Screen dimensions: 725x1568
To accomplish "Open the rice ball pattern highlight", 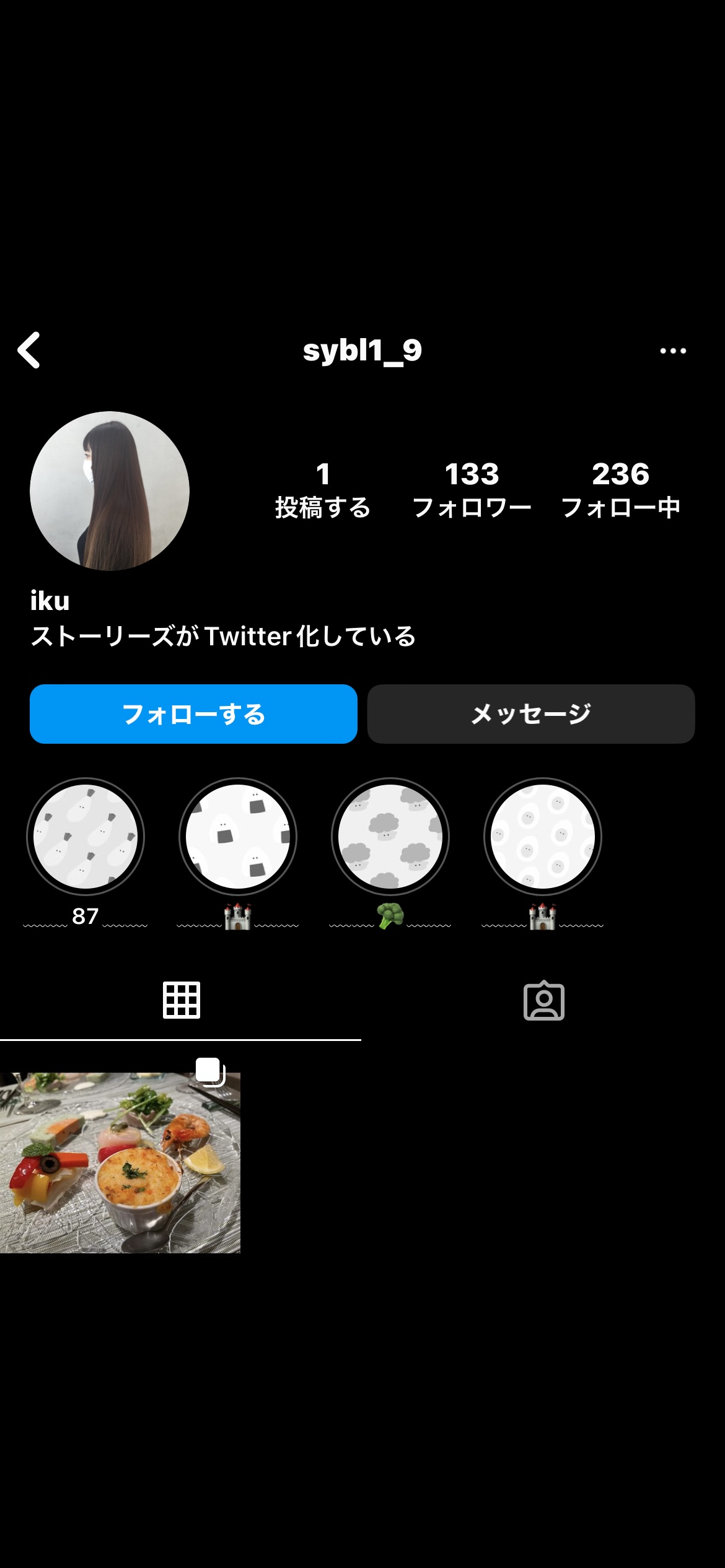I will 238,837.
